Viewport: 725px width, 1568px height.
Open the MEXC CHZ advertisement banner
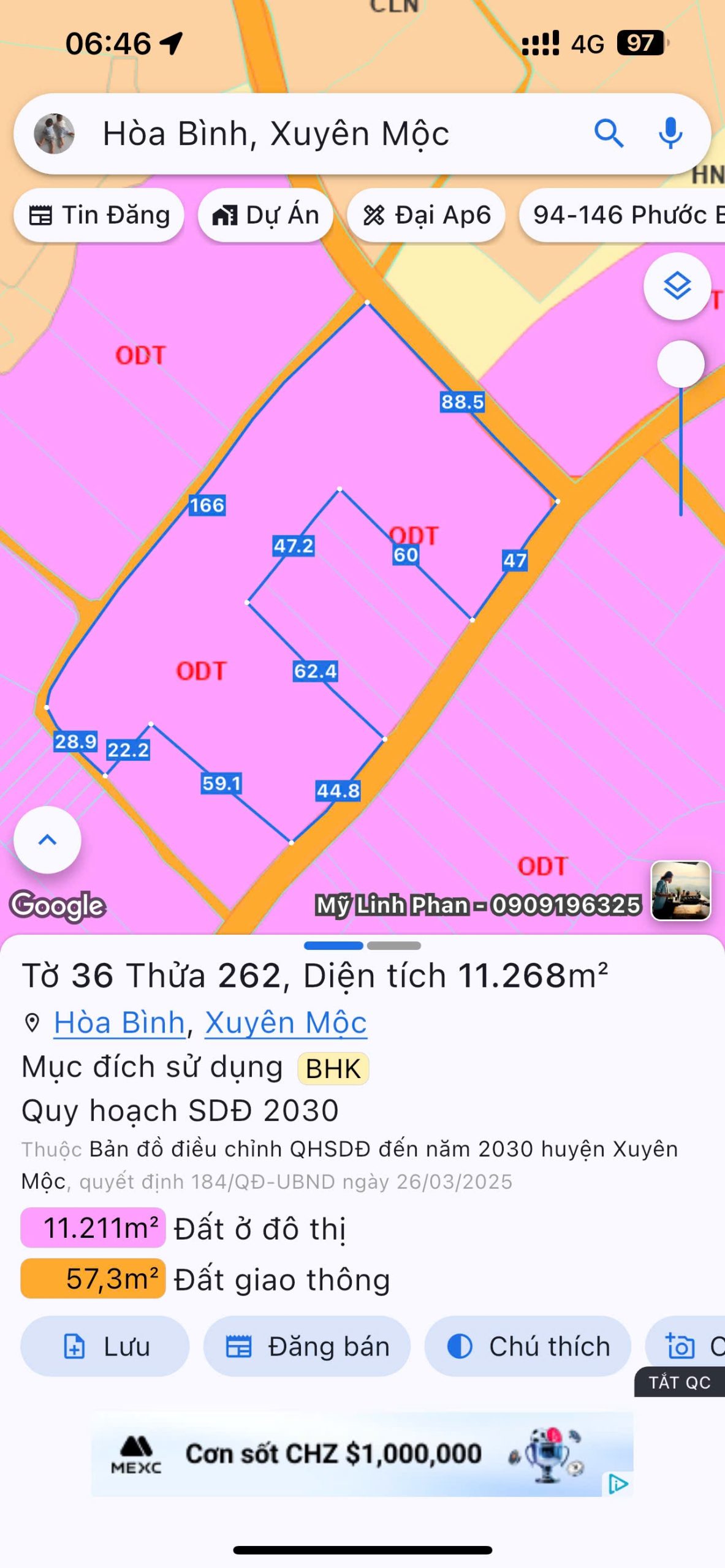pyautogui.click(x=362, y=1454)
